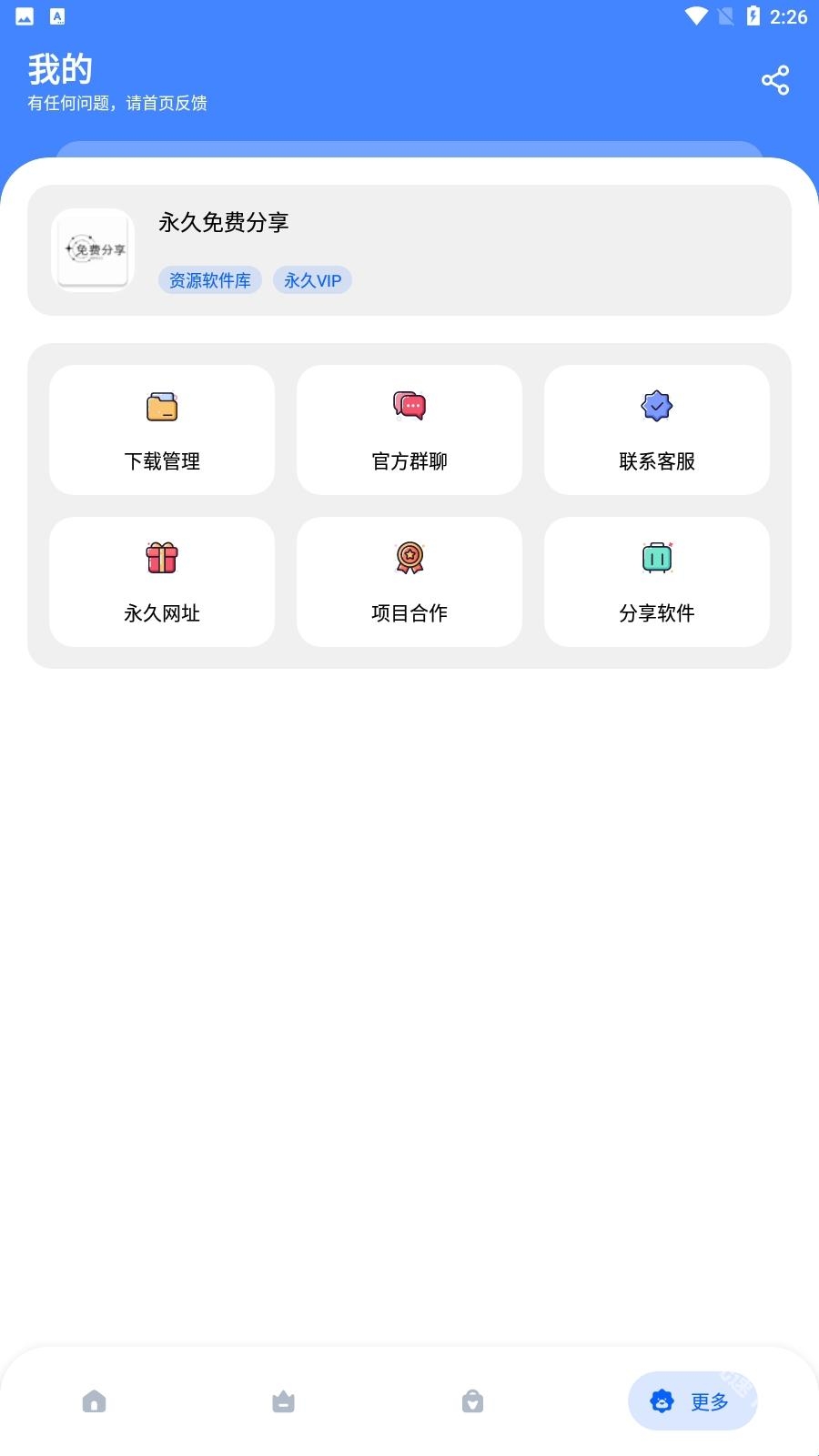819x1456 pixels.
Task: Open 下载管理 download manager
Action: tap(162, 430)
